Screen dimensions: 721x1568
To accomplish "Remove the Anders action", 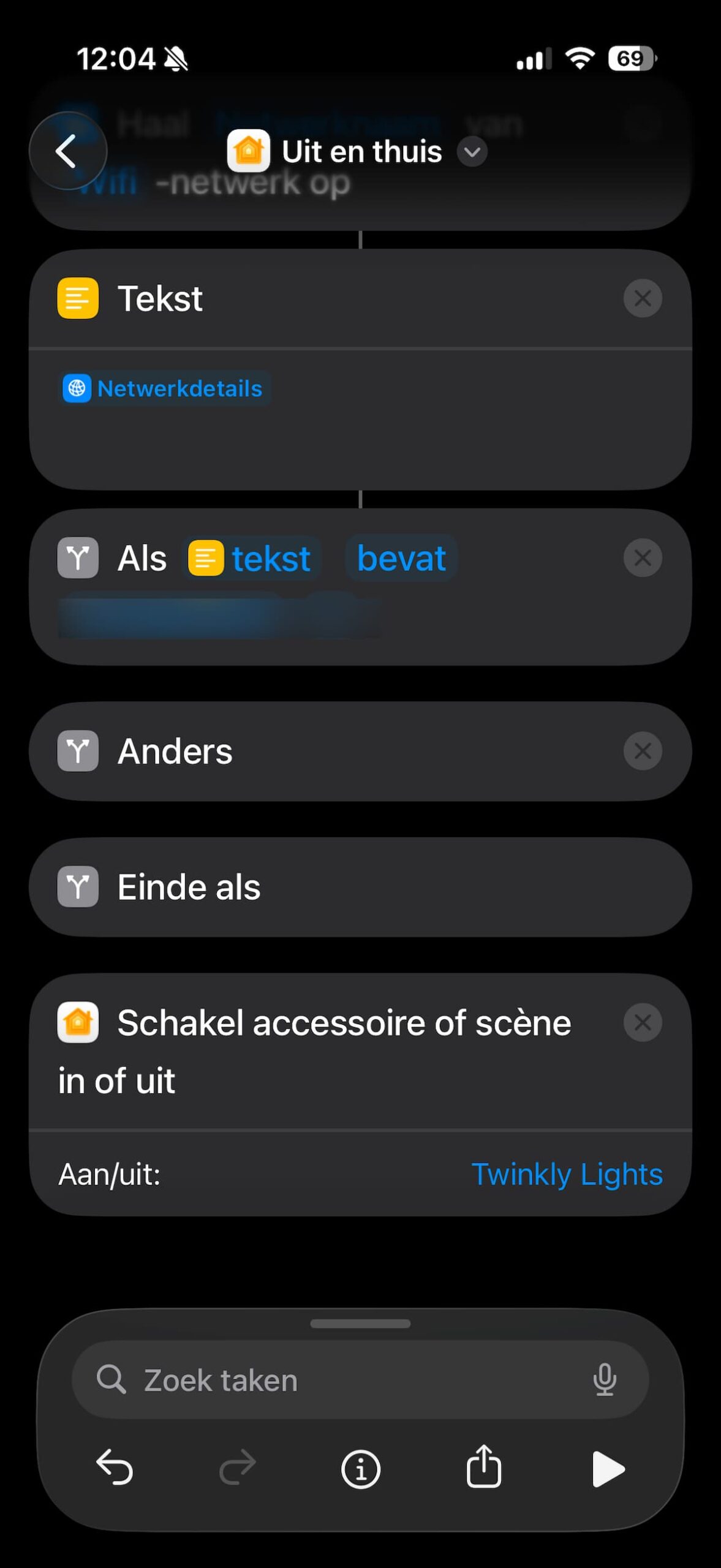I will point(642,751).
